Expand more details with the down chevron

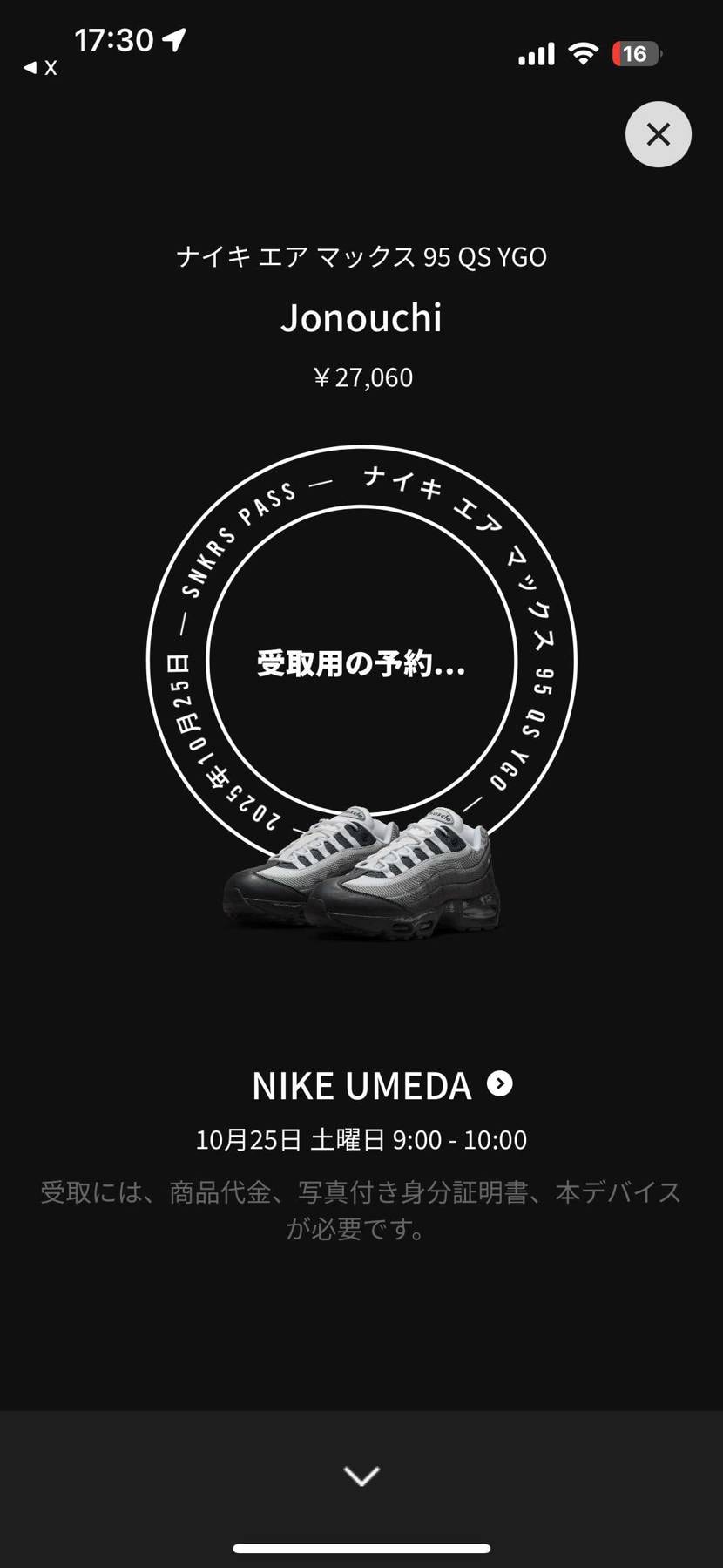[361, 1476]
